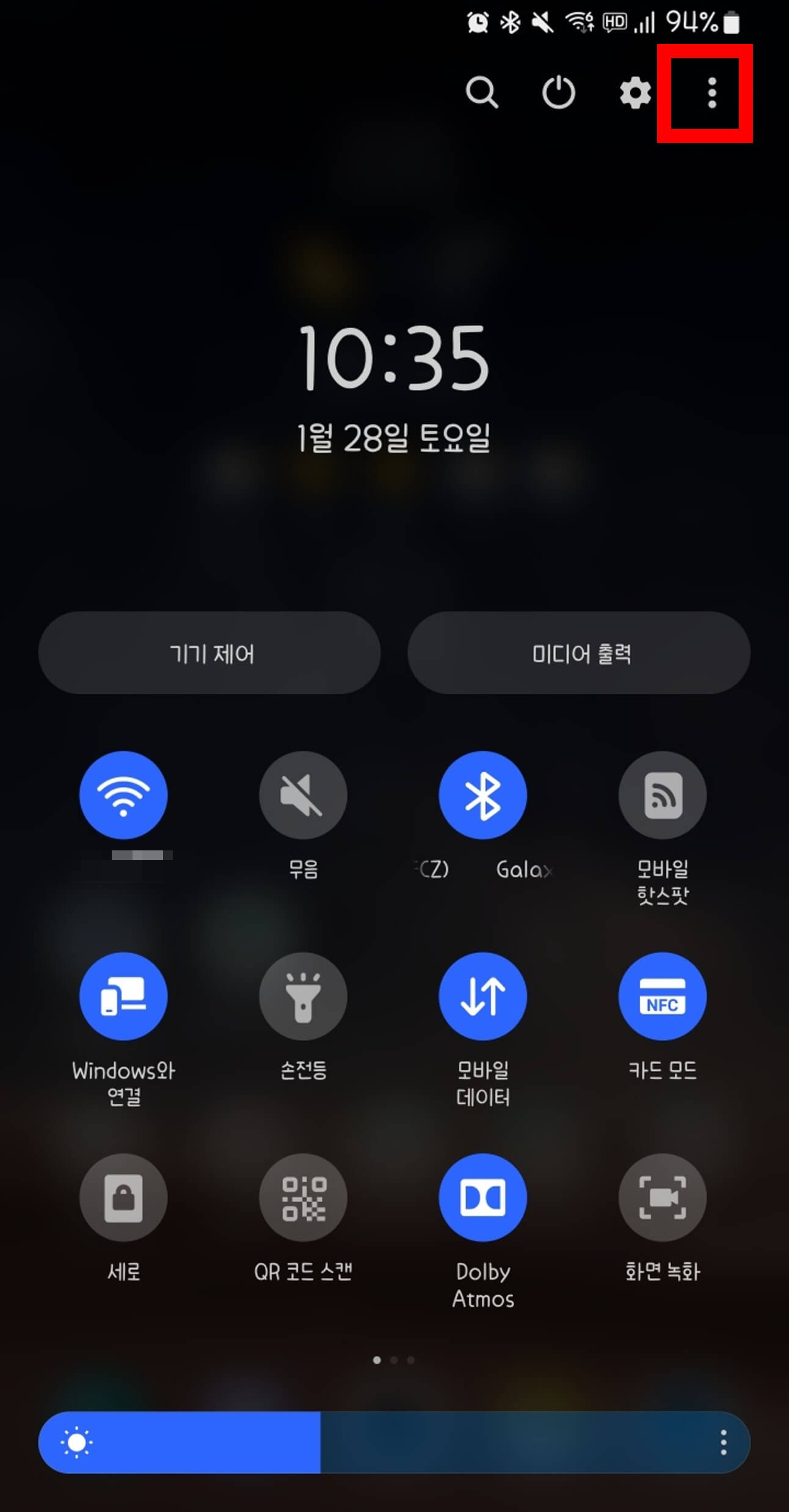The height and width of the screenshot is (1512, 789).
Task: Launch QR 코드 스캔
Action: (x=304, y=1197)
